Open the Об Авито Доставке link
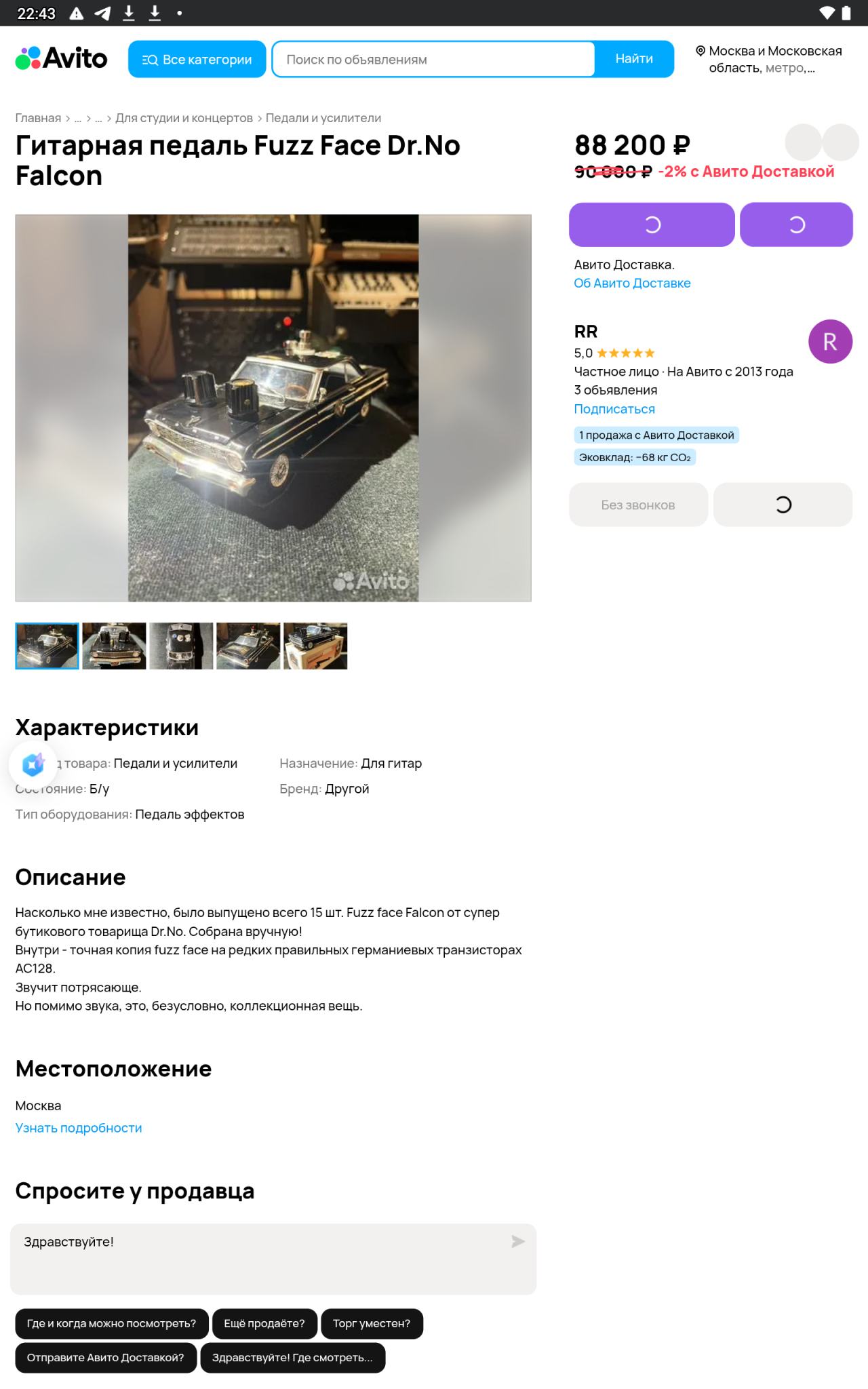 (x=632, y=283)
